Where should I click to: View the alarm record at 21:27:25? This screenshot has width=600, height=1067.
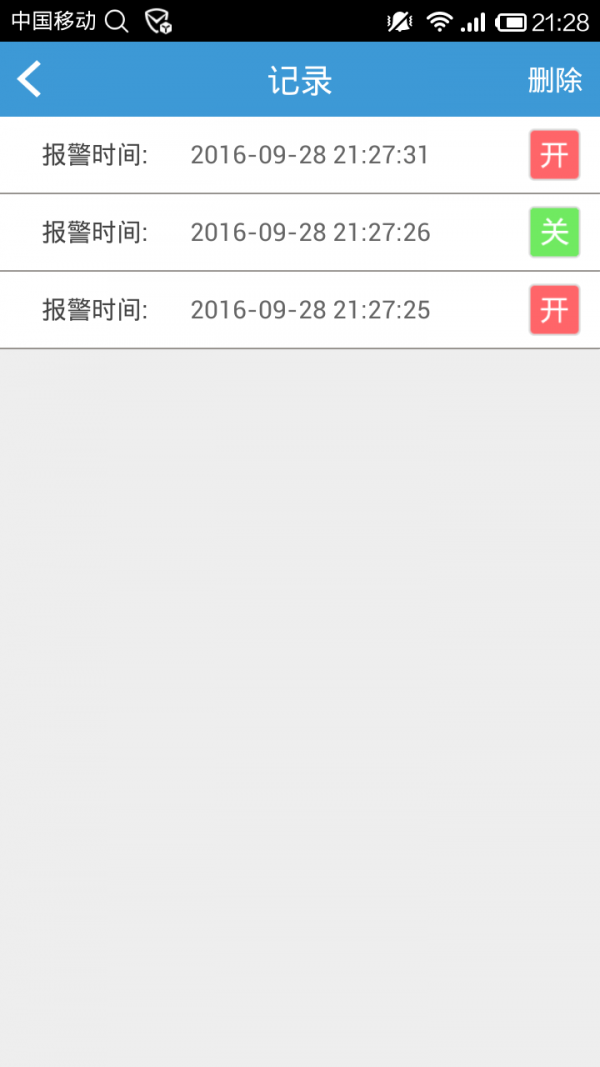(x=300, y=310)
